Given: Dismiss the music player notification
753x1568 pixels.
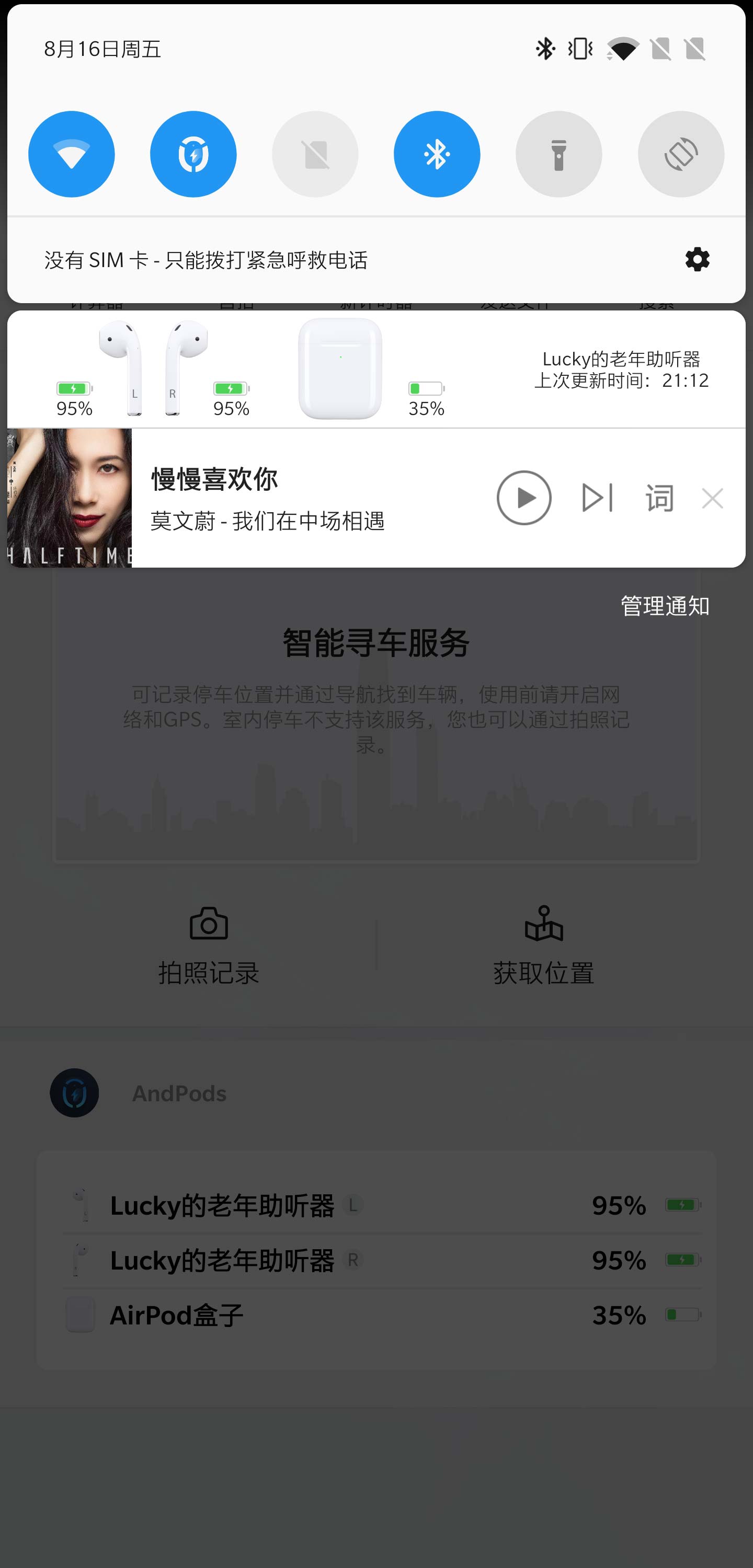Looking at the screenshot, I should 712,497.
